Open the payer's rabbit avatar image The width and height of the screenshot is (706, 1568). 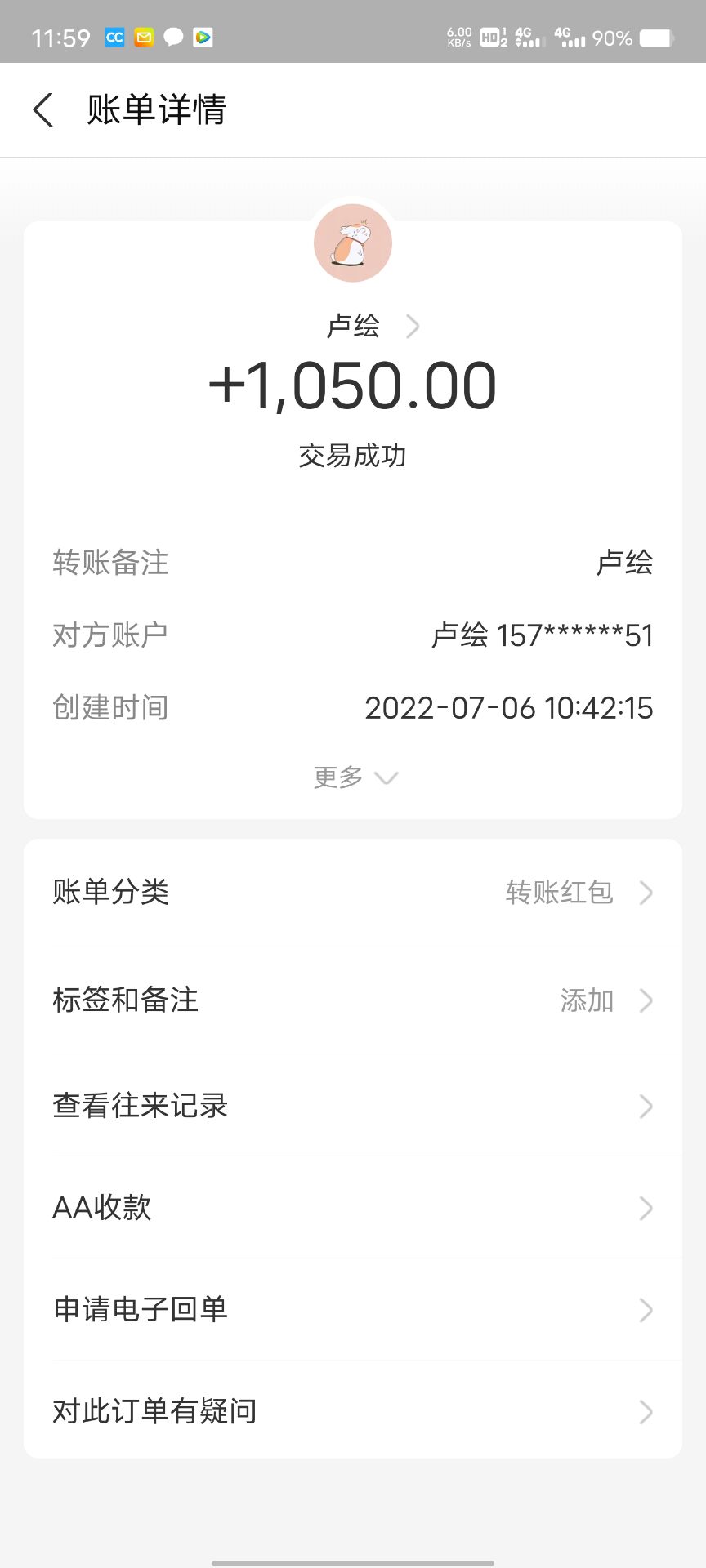point(353,243)
